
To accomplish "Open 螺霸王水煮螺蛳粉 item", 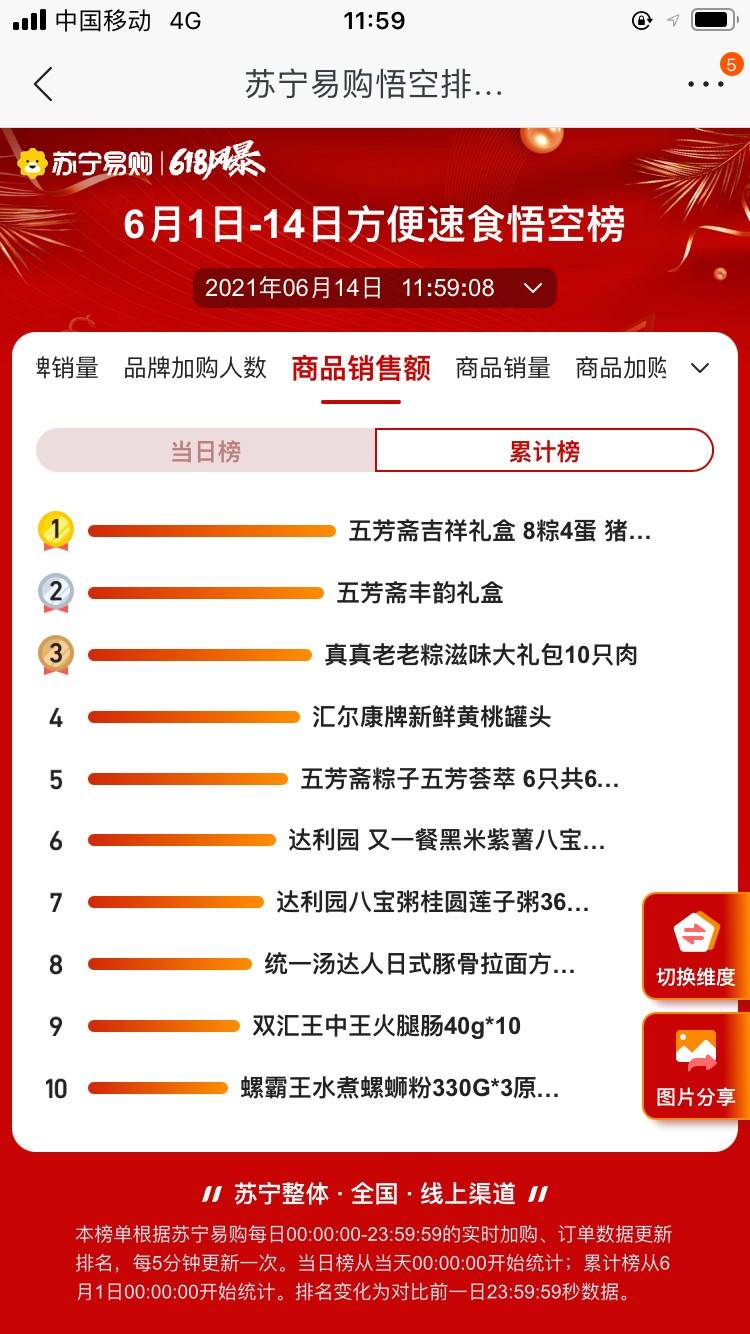I will pos(399,1088).
